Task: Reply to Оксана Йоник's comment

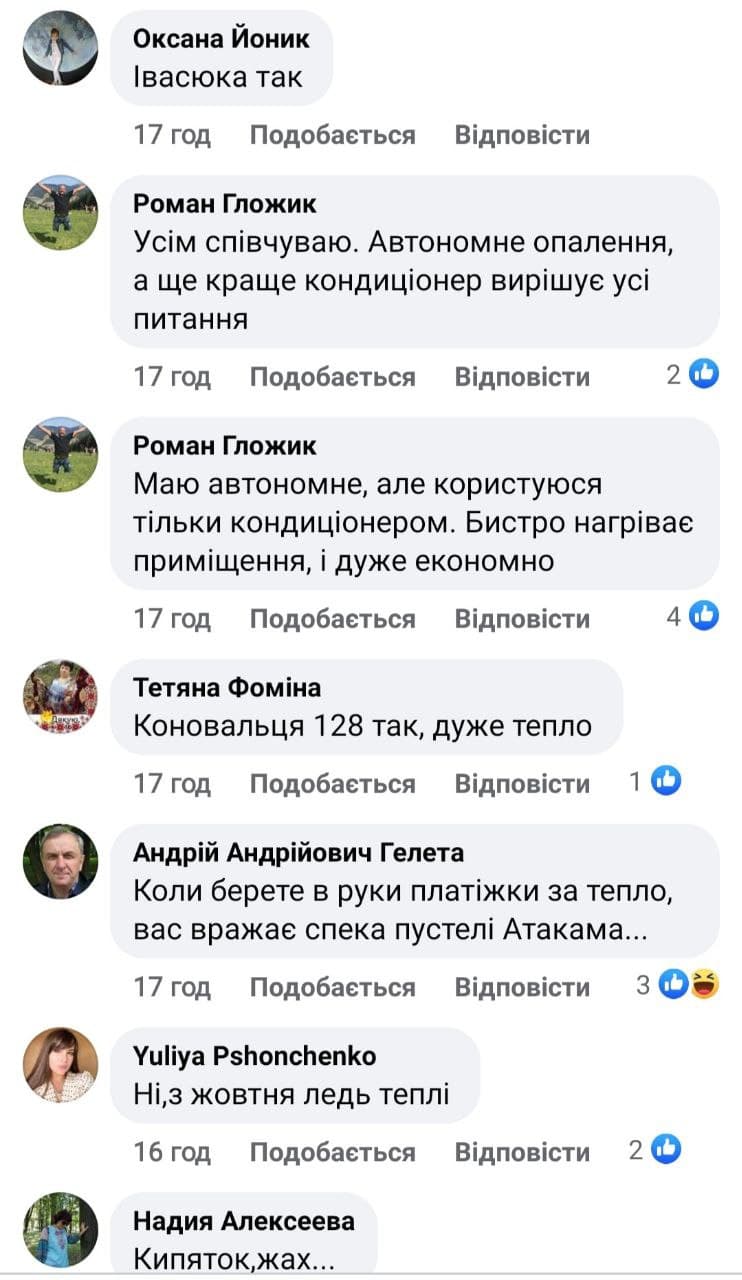Action: pyautogui.click(x=522, y=135)
